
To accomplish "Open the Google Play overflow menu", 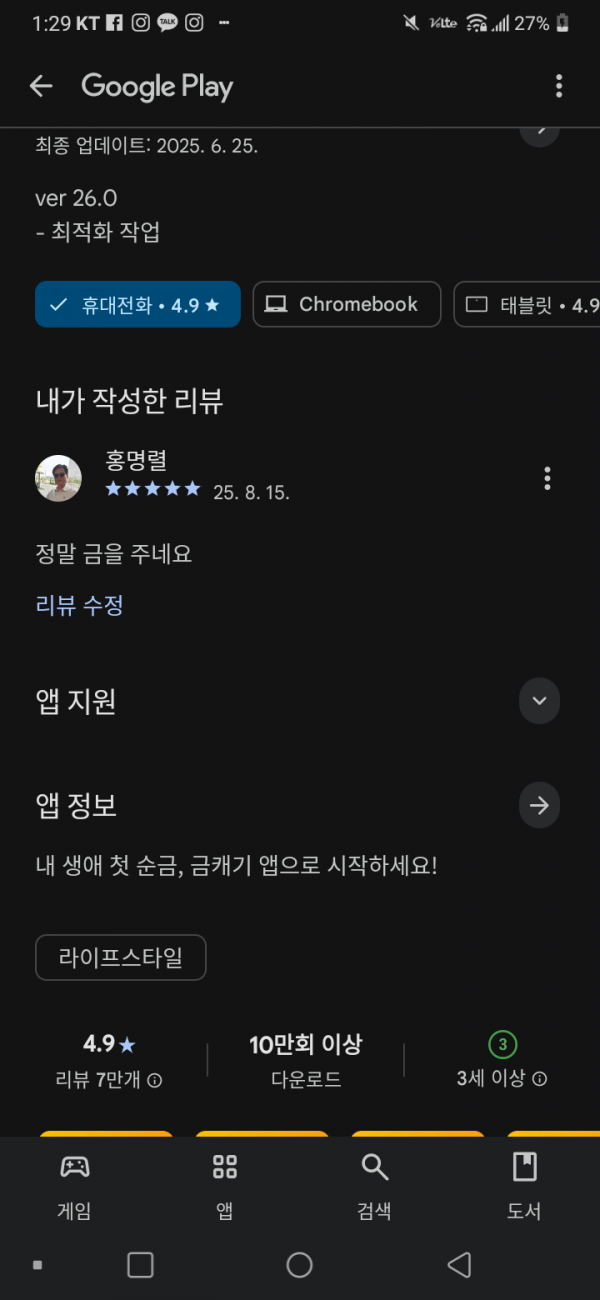I will [559, 86].
